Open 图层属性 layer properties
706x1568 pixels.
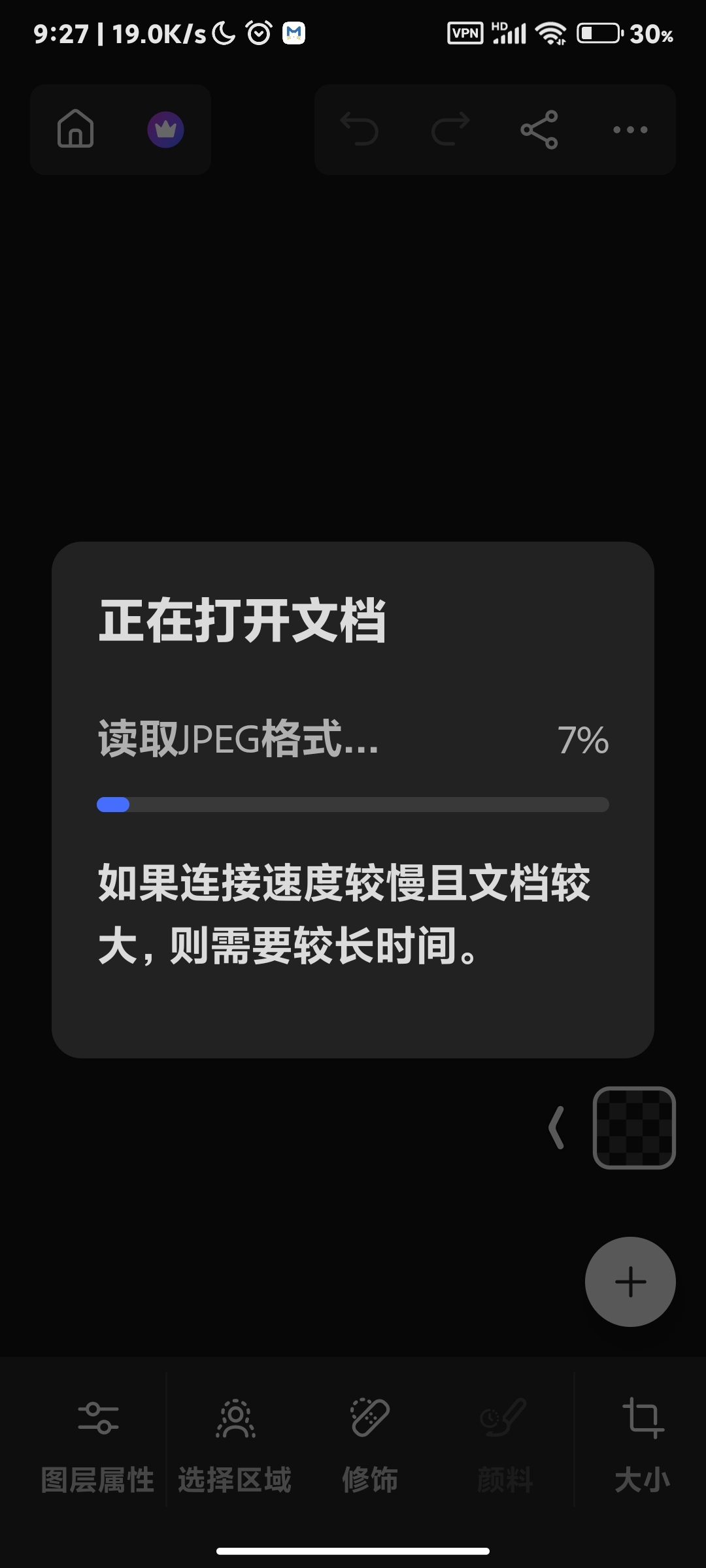(98, 1443)
